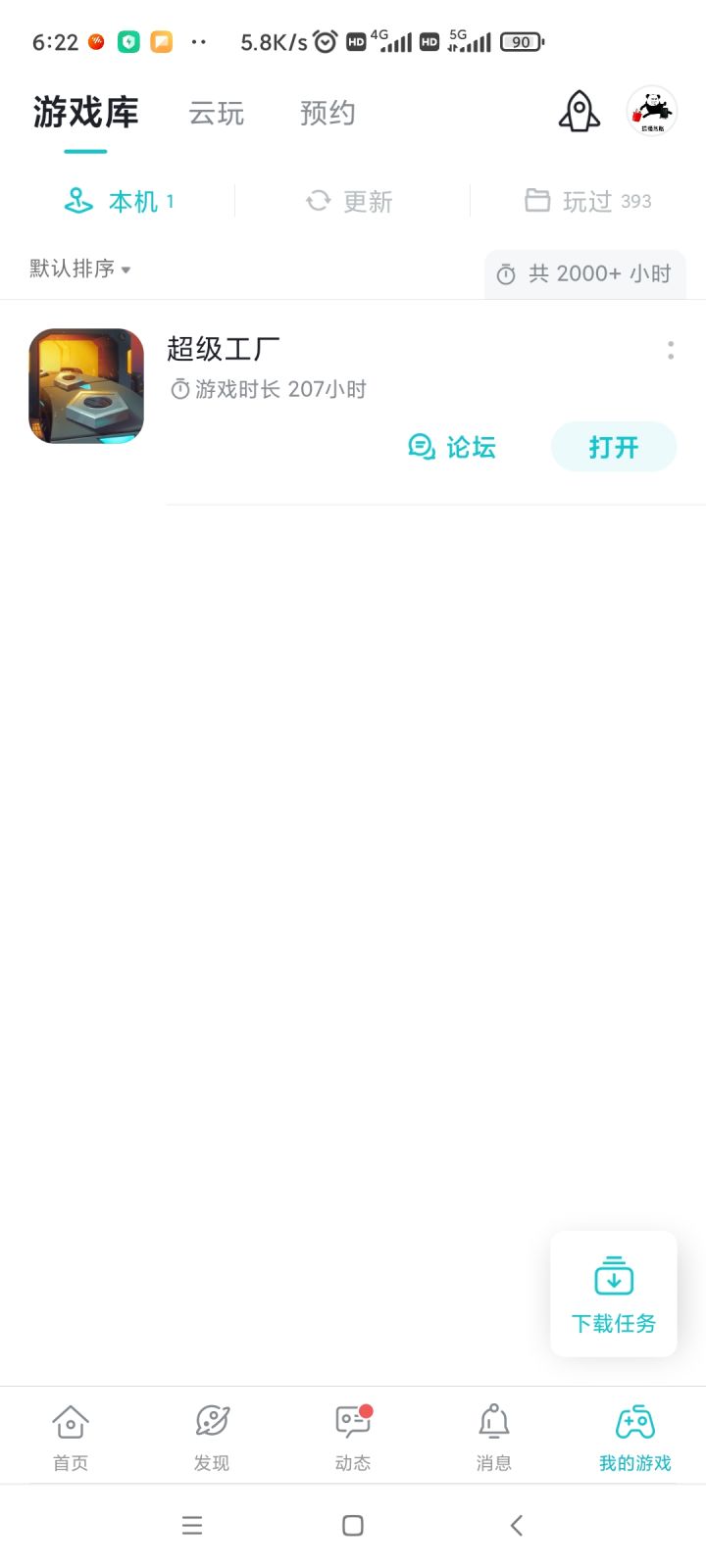The image size is (706, 1568).
Task: Open the rocket booster icon at top
Action: [x=578, y=113]
